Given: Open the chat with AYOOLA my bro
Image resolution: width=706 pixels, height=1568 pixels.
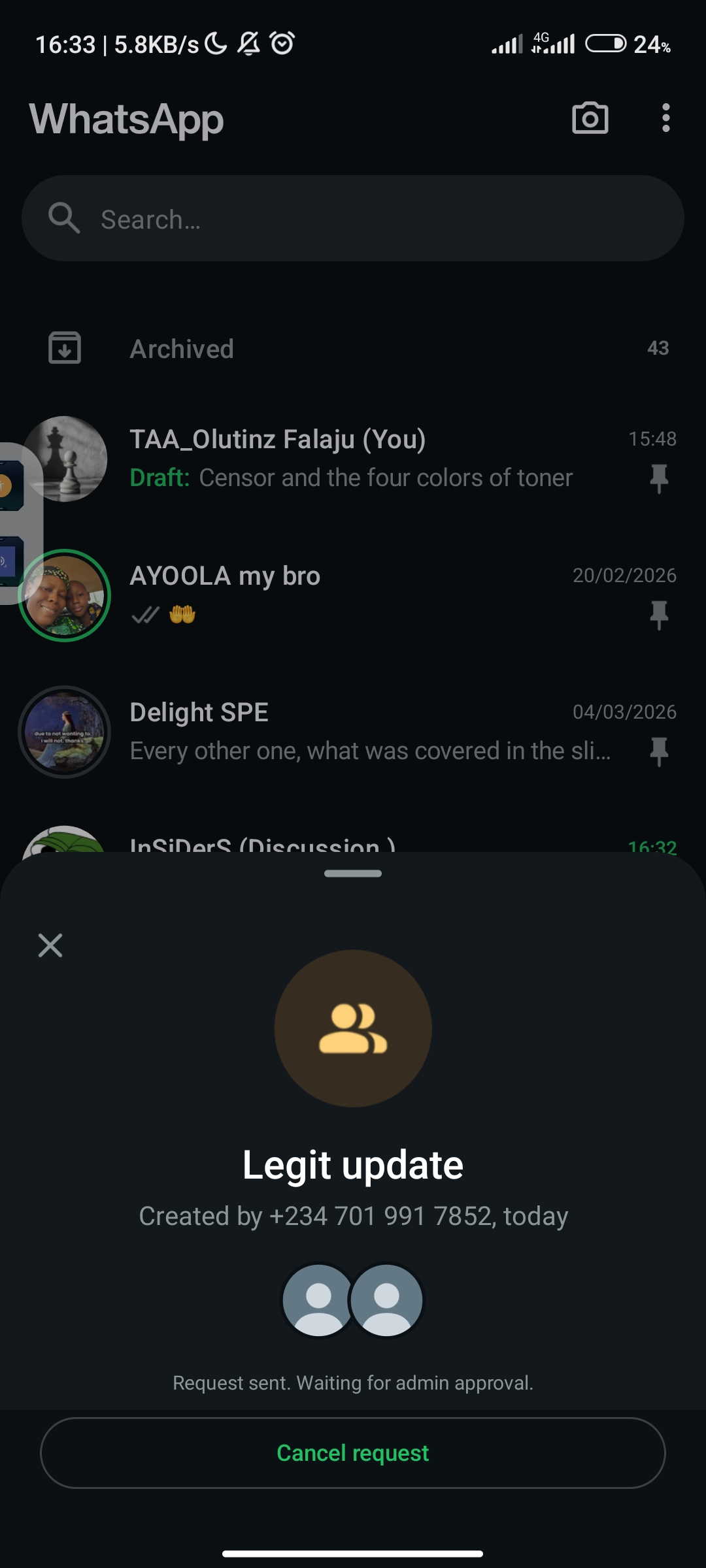Looking at the screenshot, I should [x=366, y=595].
